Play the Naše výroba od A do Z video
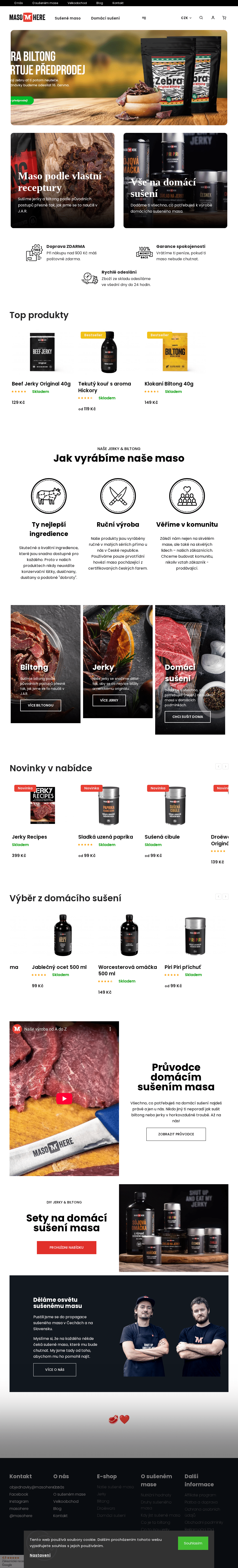238x1568 pixels. tap(64, 1098)
